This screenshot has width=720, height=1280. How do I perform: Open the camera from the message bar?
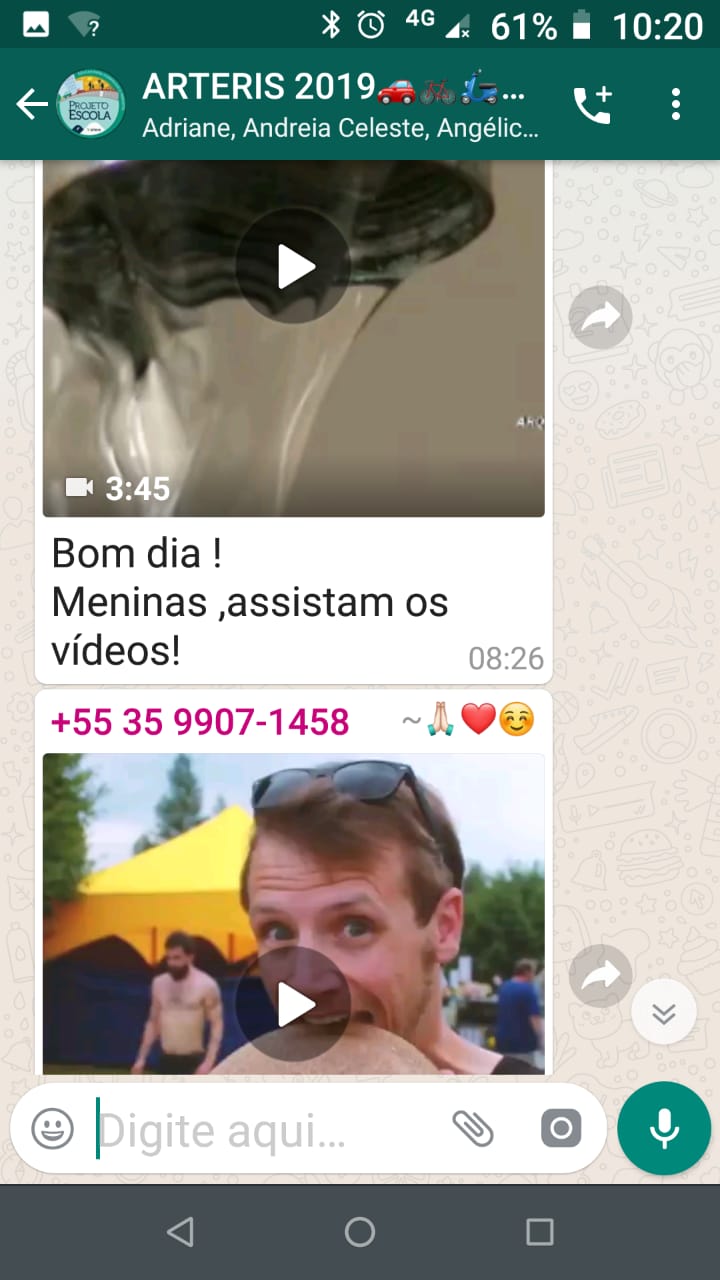[x=560, y=1129]
